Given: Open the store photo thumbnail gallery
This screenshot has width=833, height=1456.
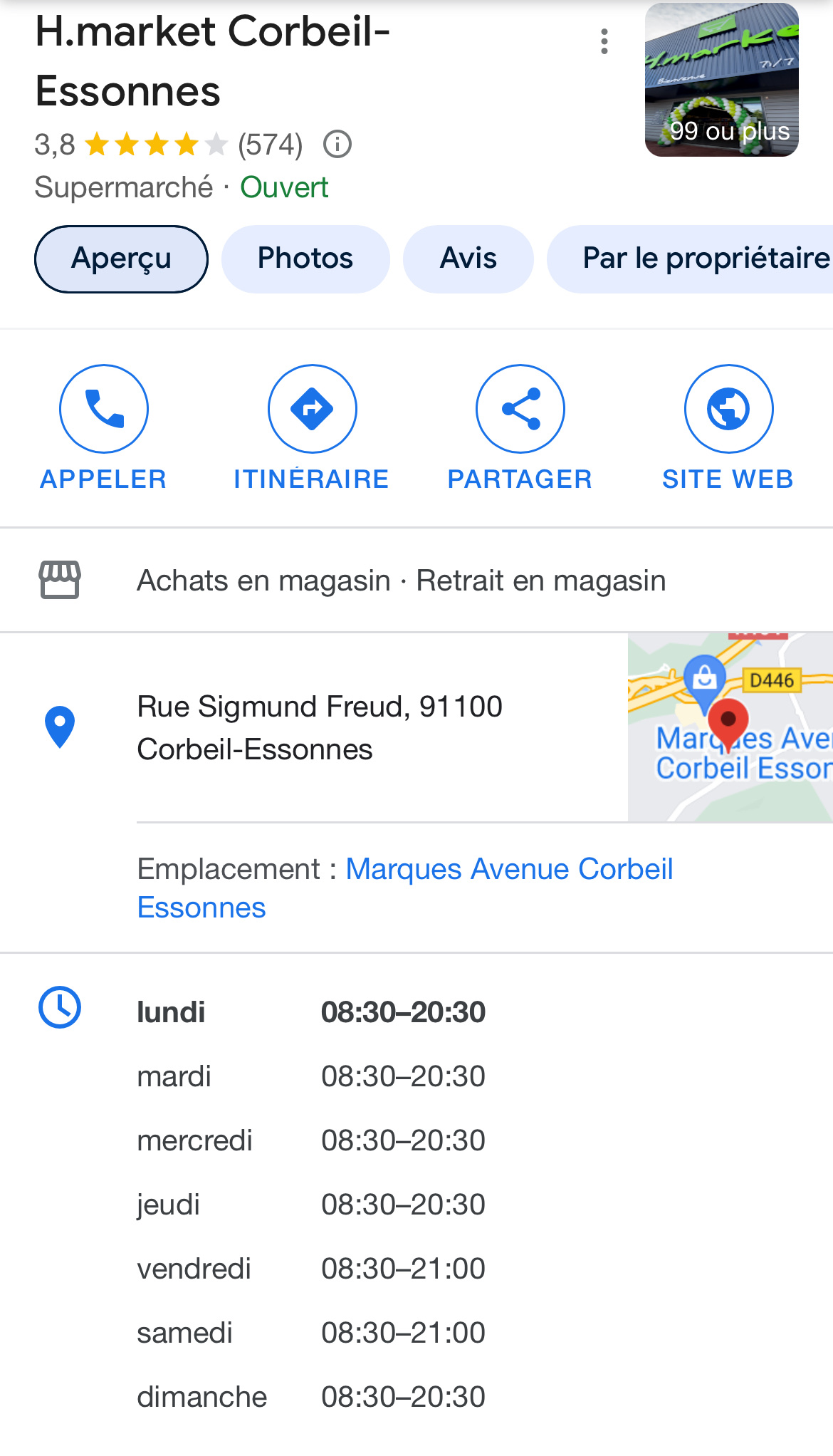Looking at the screenshot, I should [x=721, y=80].
